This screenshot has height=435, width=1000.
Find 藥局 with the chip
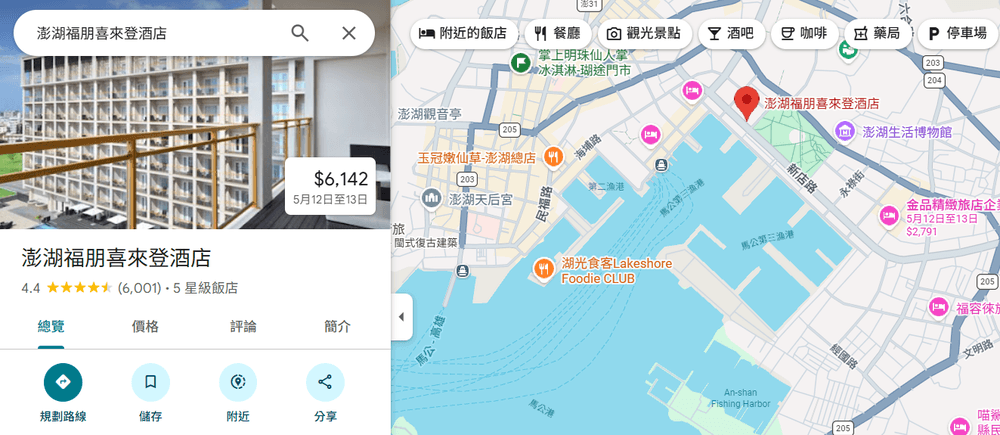pos(877,34)
